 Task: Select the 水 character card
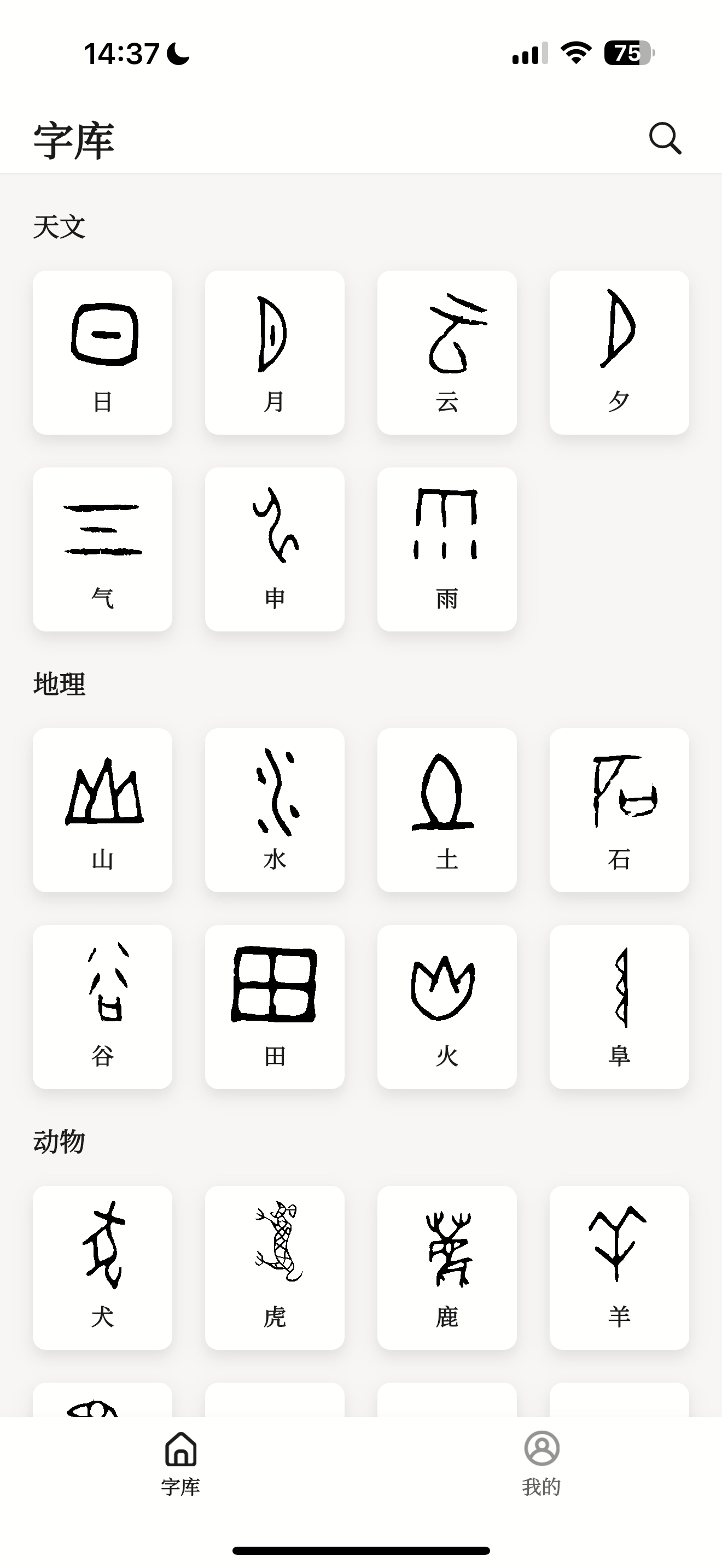pyautogui.click(x=275, y=810)
